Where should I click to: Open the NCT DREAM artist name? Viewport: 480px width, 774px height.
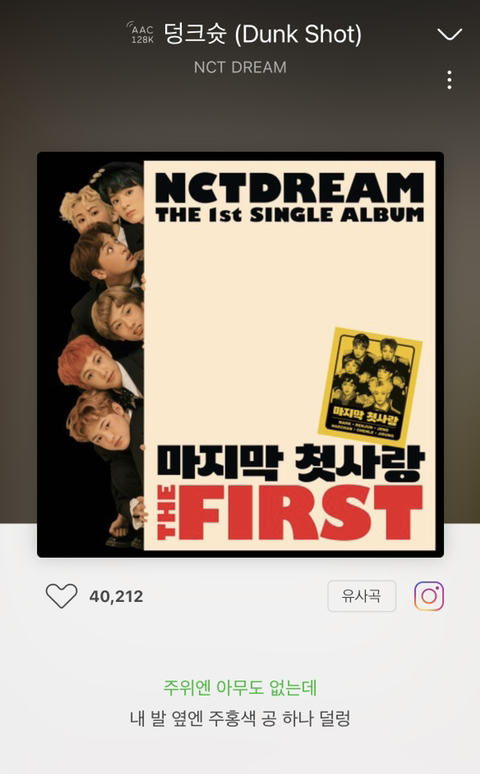[x=240, y=67]
